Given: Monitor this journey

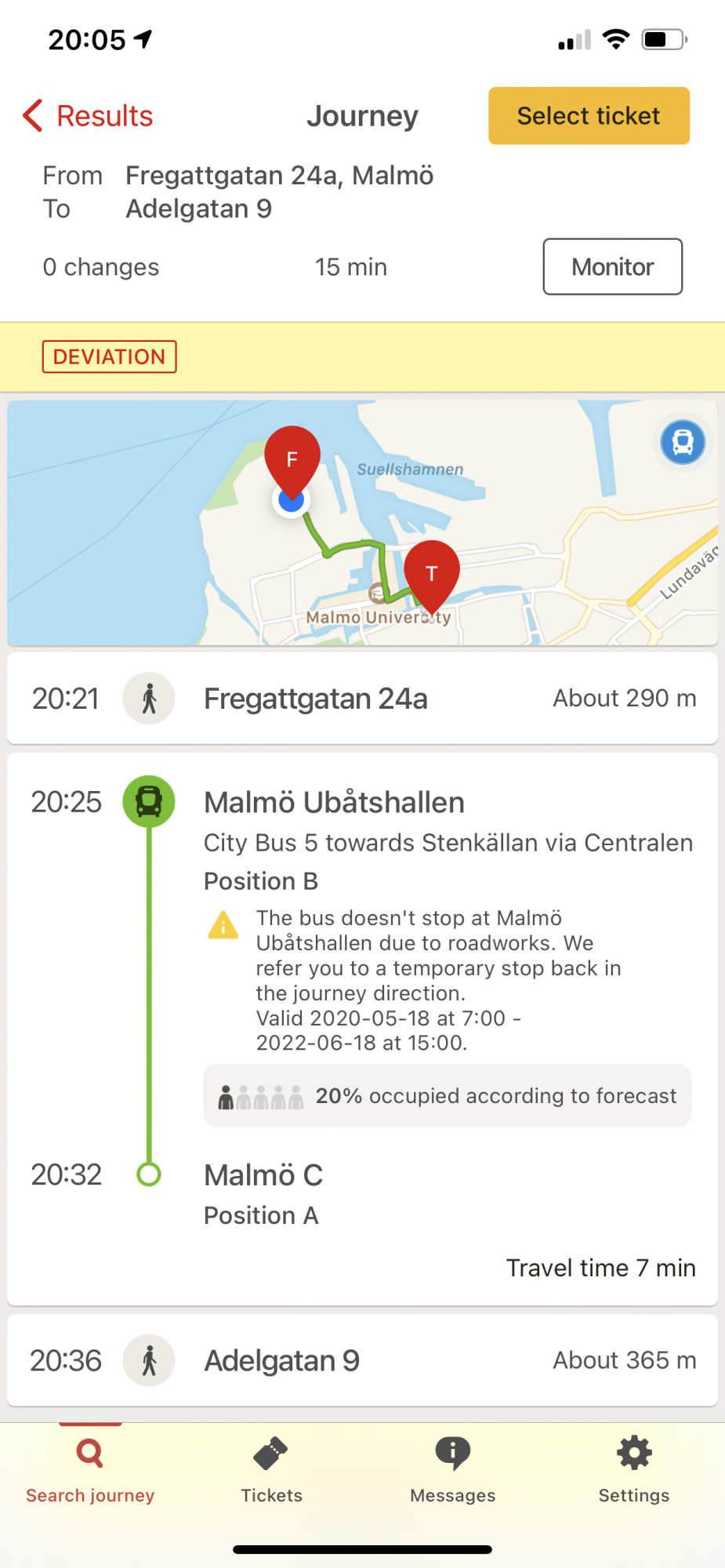Looking at the screenshot, I should tap(612, 267).
